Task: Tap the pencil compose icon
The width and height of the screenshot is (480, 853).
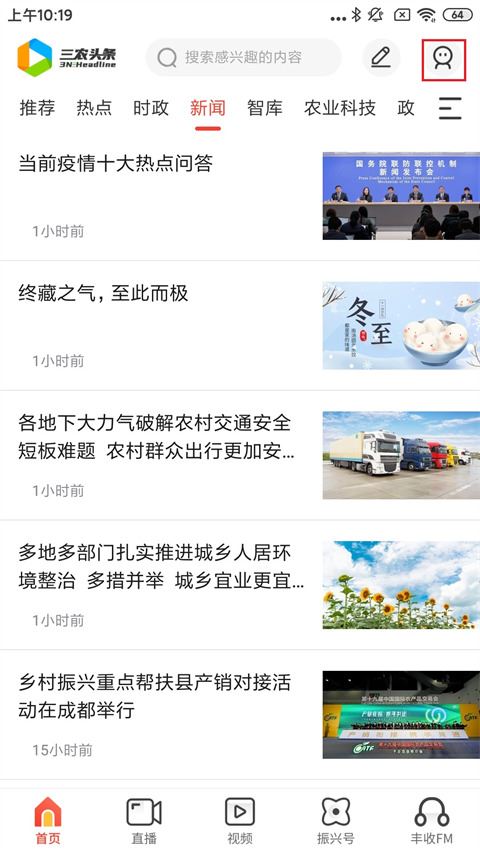Action: [381, 58]
